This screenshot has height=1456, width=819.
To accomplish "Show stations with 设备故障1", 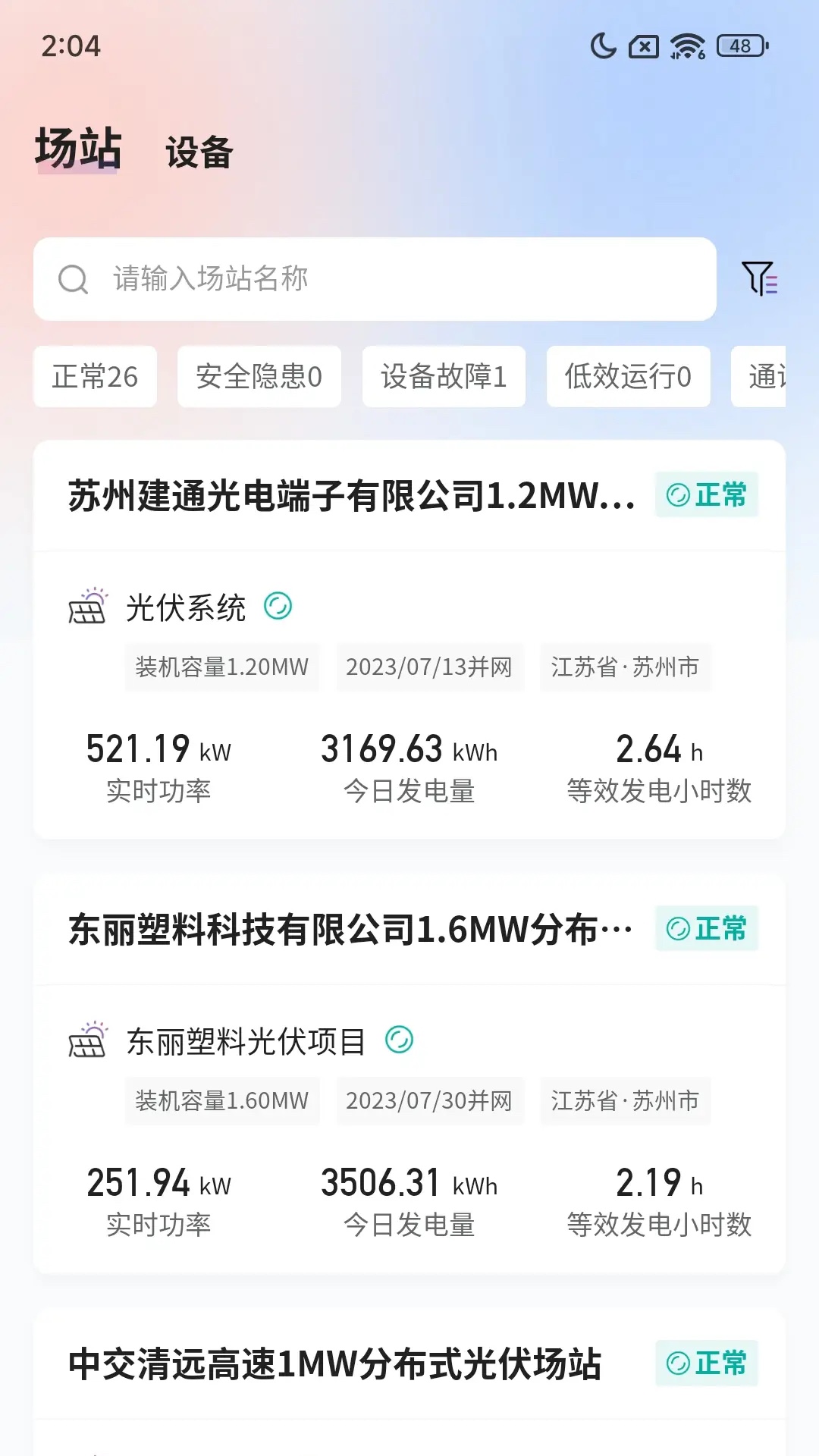I will click(x=444, y=377).
